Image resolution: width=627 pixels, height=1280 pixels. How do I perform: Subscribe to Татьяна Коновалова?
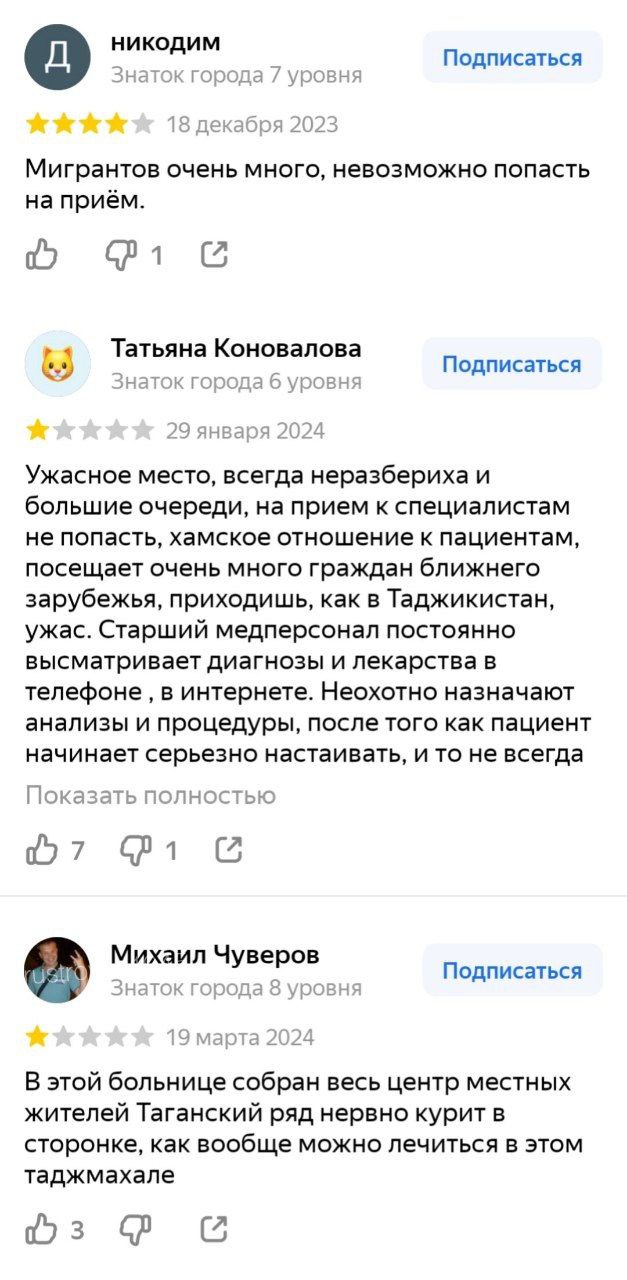[x=512, y=364]
